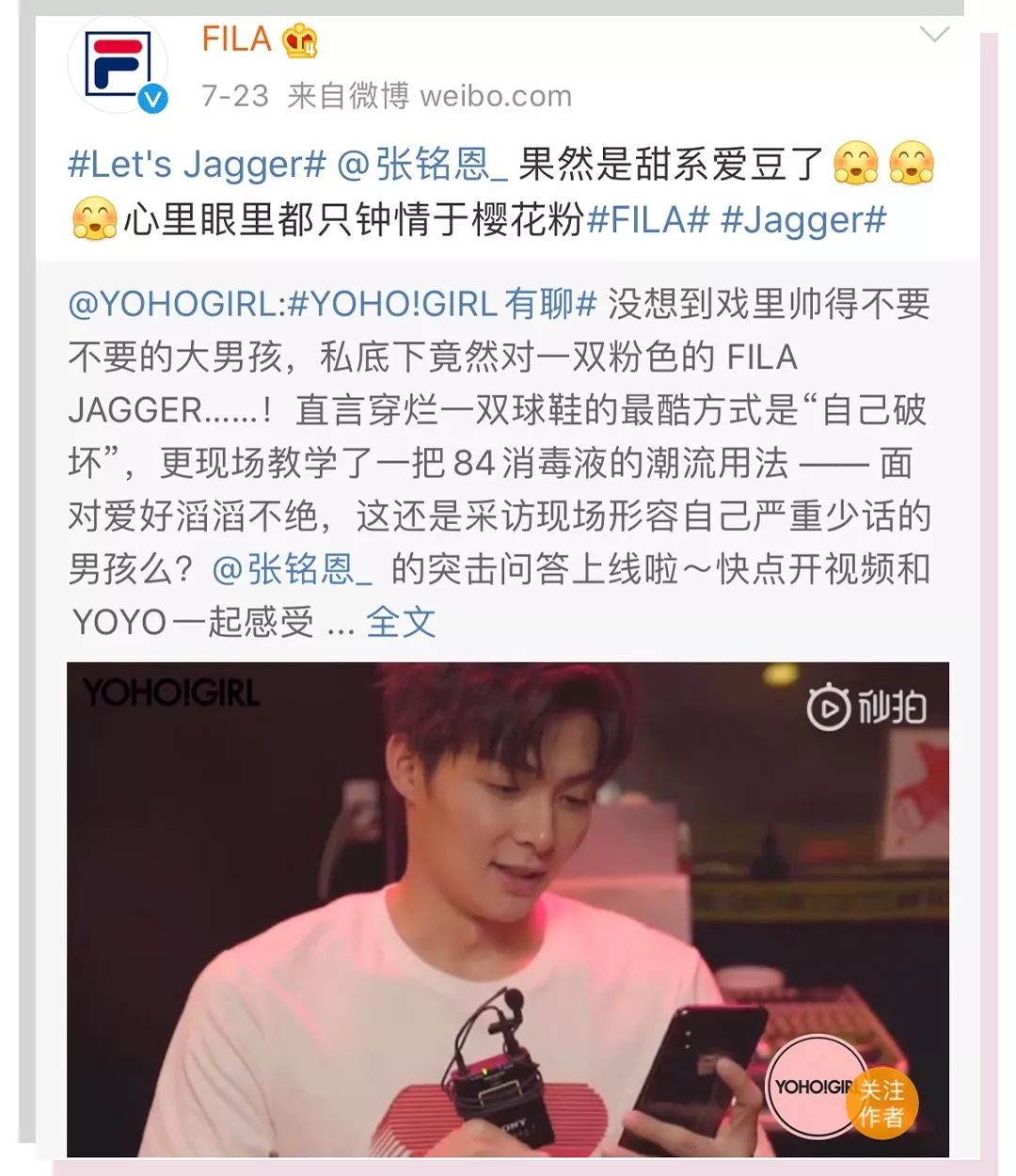Viewport: 1016px width, 1176px height.
Task: Open FILA's profile avatar
Action: pyautogui.click(x=118, y=65)
